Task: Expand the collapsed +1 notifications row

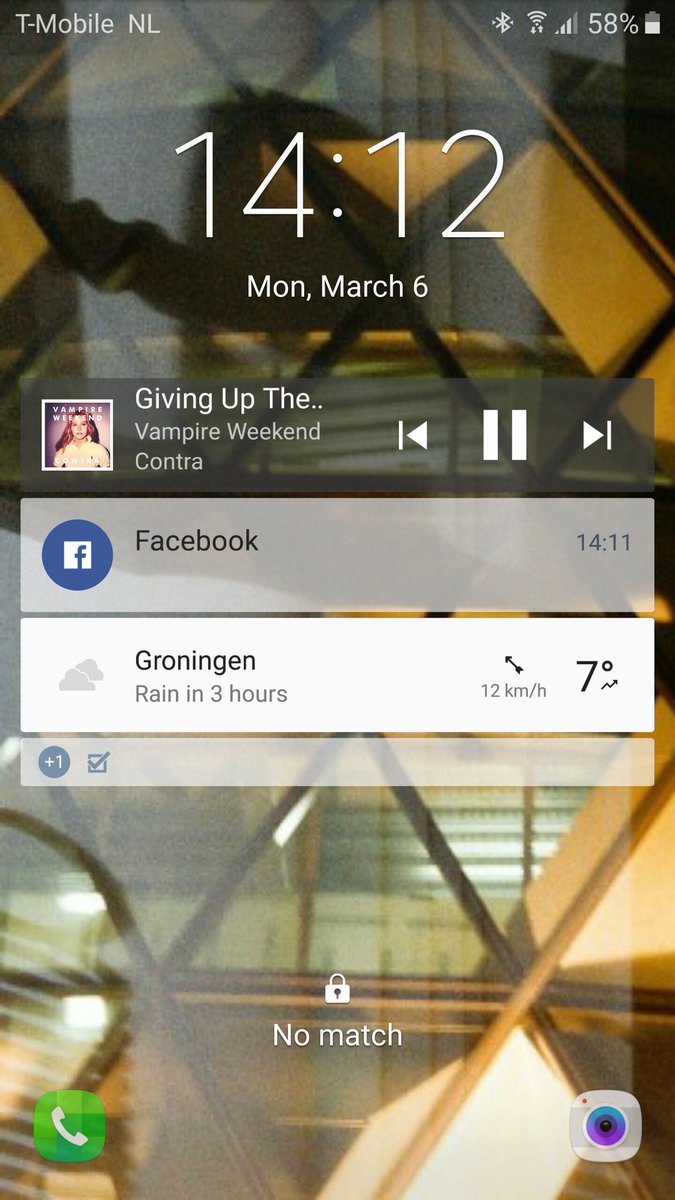Action: click(55, 763)
